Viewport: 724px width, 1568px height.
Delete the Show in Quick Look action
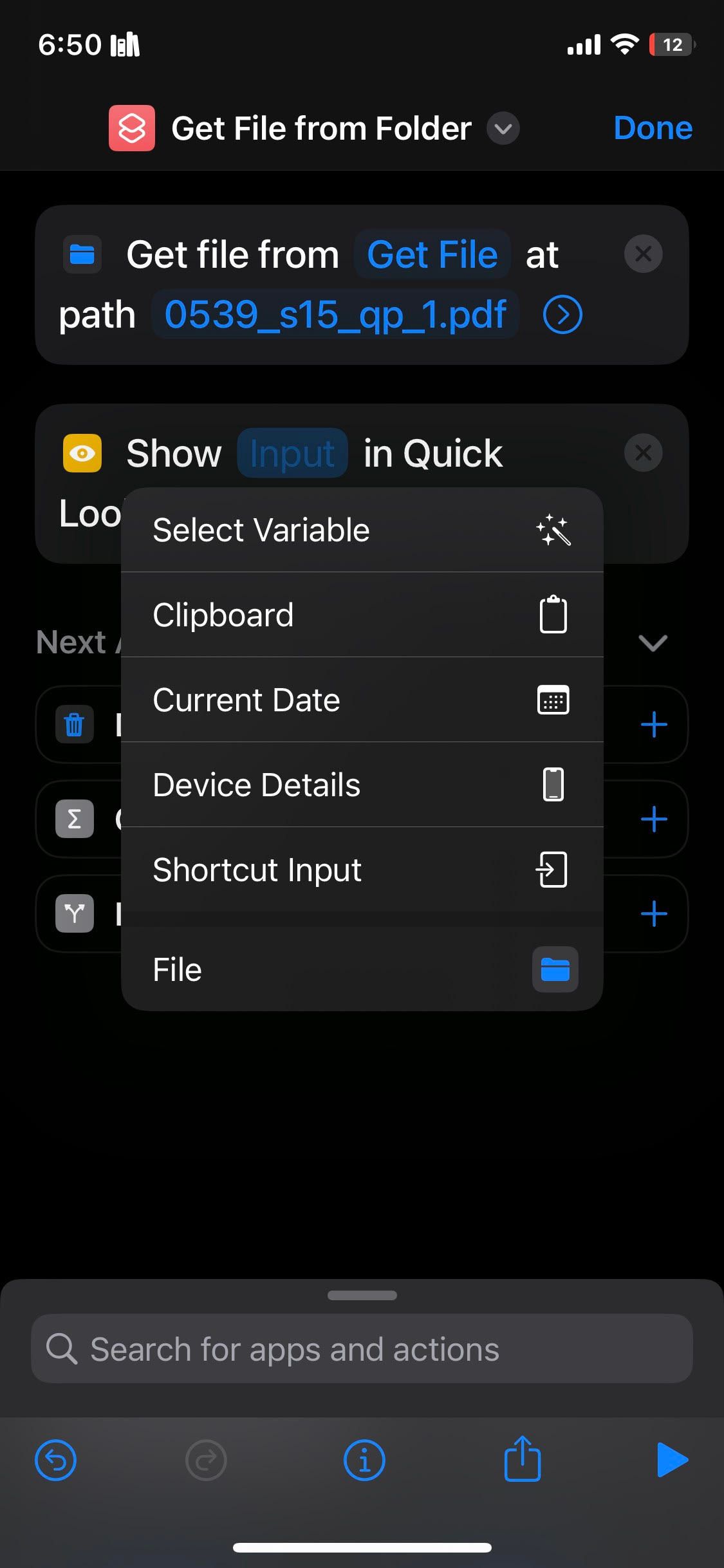643,453
